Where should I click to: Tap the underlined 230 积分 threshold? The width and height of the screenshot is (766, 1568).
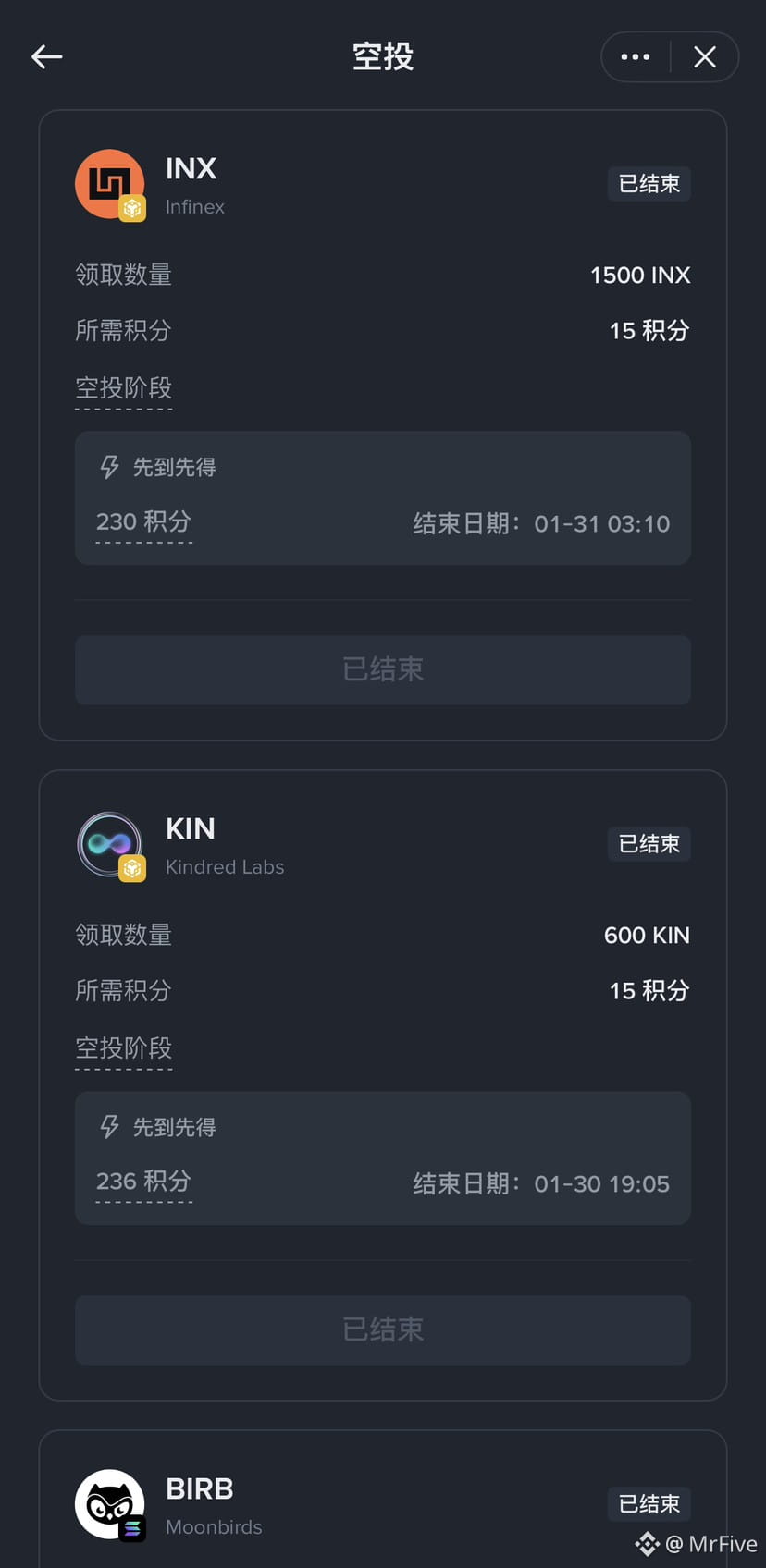tap(143, 522)
